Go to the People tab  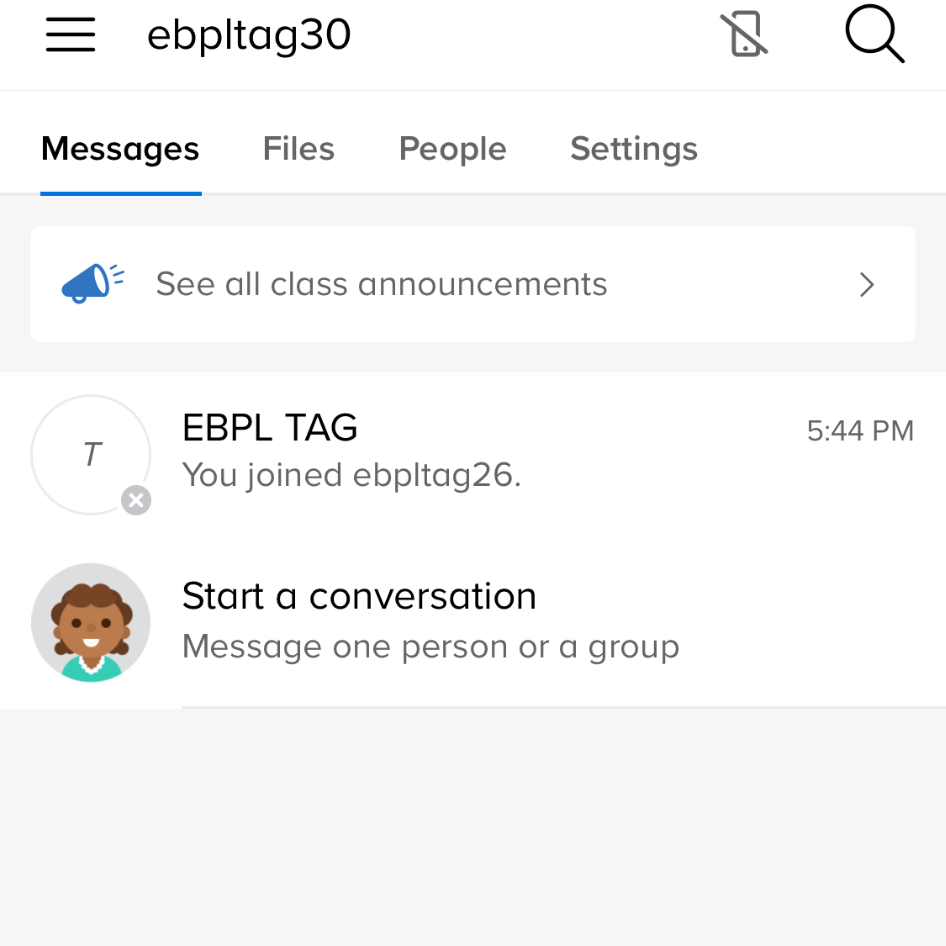pyautogui.click(x=452, y=149)
